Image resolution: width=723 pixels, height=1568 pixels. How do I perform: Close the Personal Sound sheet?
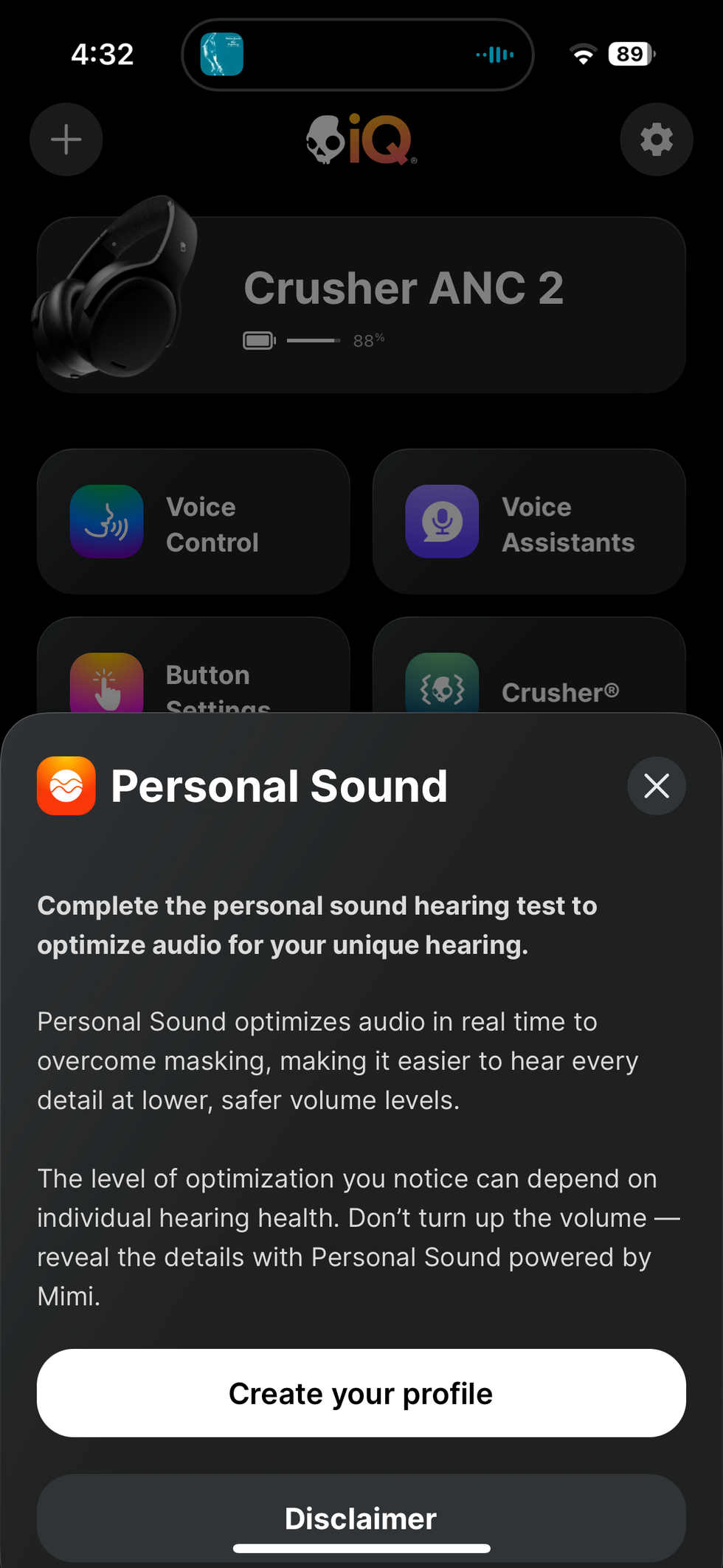pyautogui.click(x=656, y=786)
